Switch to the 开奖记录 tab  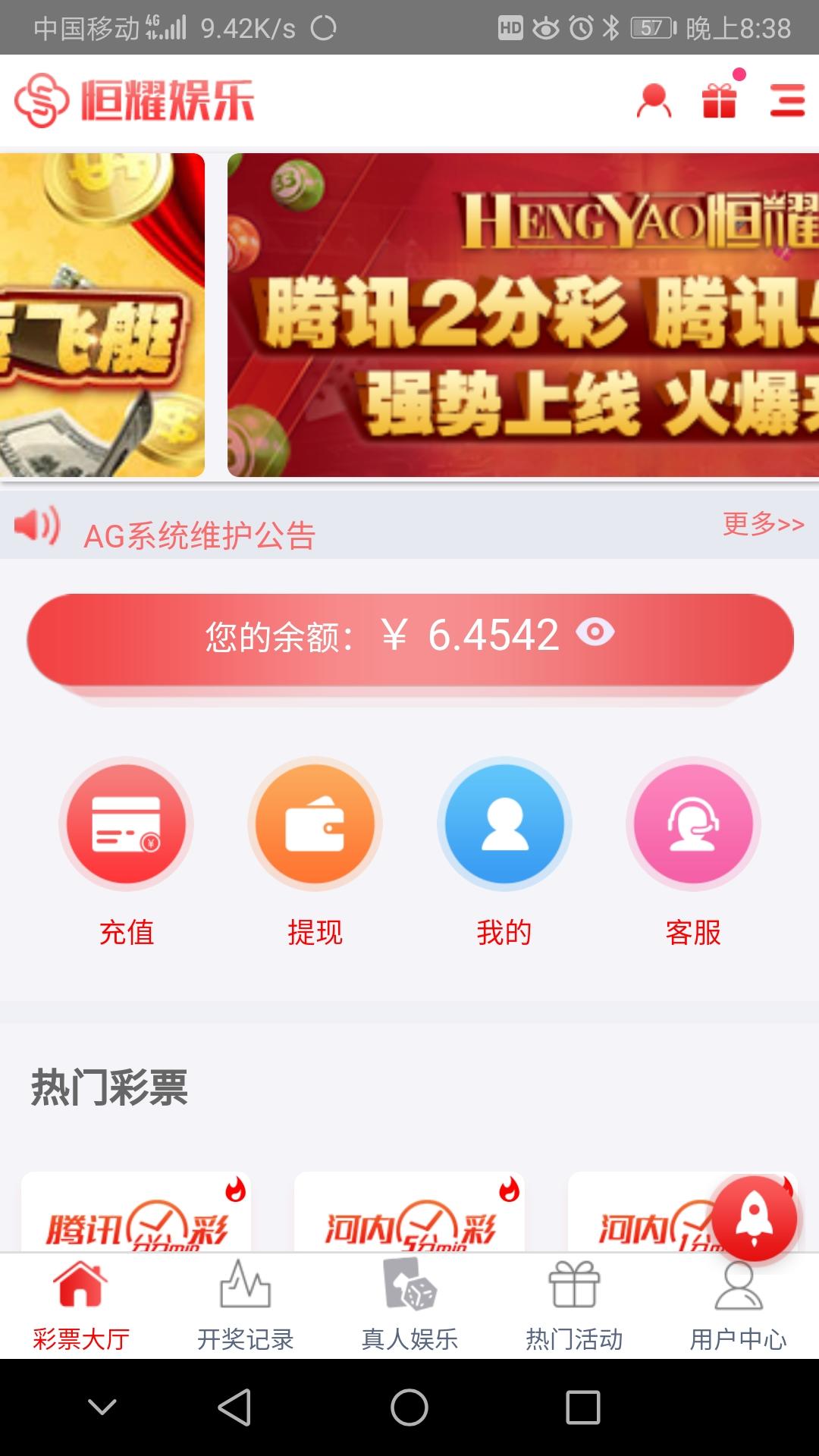[x=245, y=1306]
